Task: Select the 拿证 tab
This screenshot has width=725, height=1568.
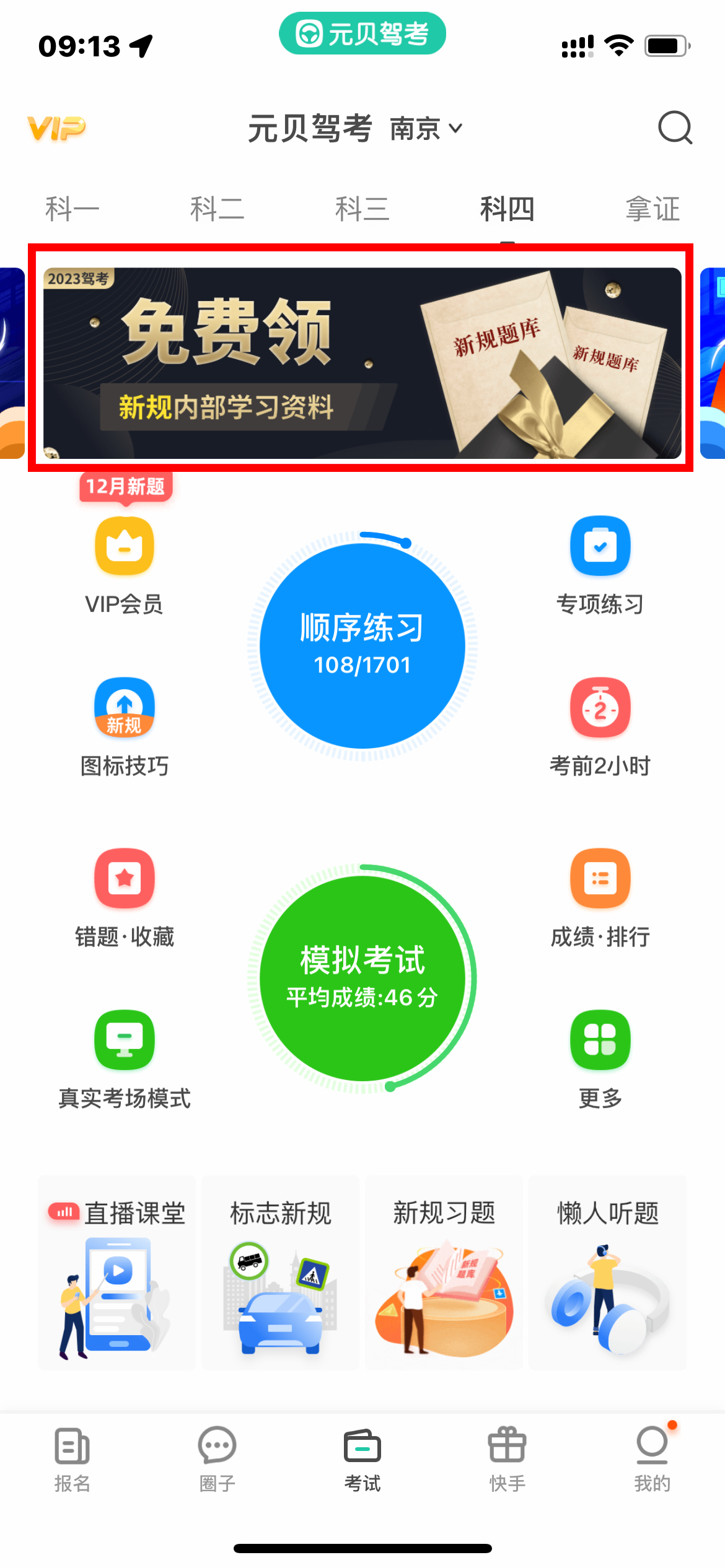Action: (652, 209)
